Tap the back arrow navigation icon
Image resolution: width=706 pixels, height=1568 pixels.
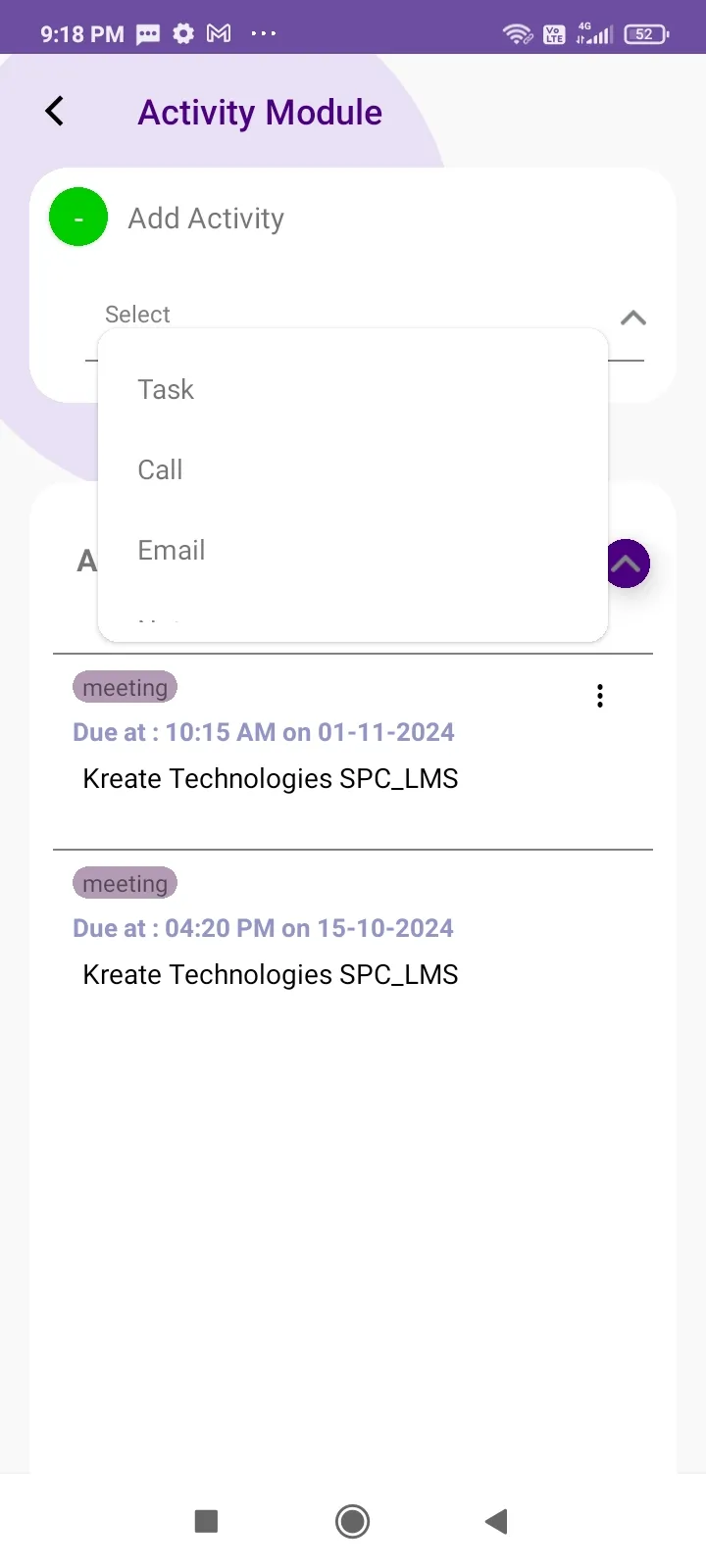[56, 111]
